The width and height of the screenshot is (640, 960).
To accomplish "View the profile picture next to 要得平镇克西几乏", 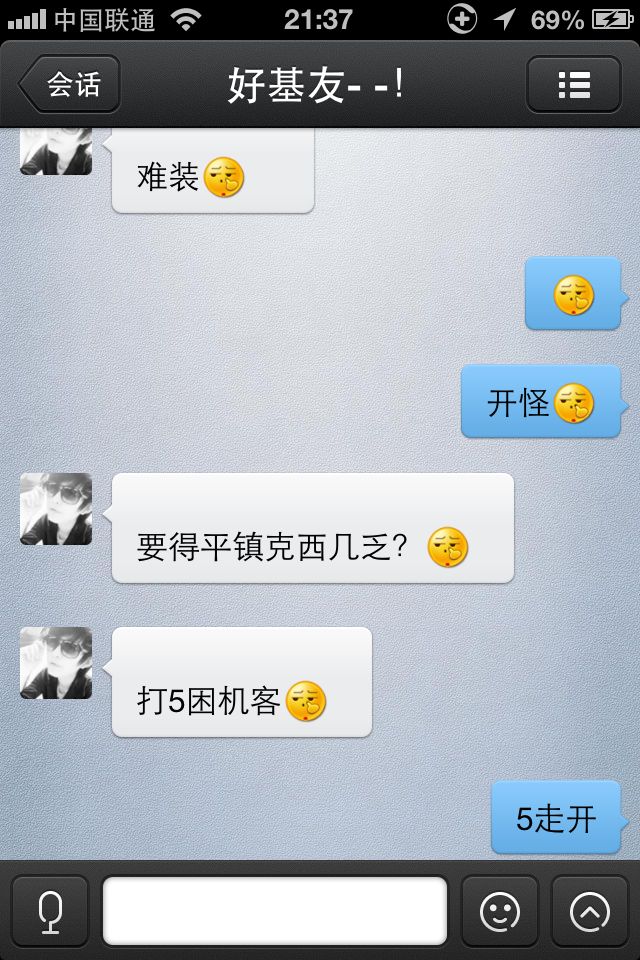I will (56, 509).
